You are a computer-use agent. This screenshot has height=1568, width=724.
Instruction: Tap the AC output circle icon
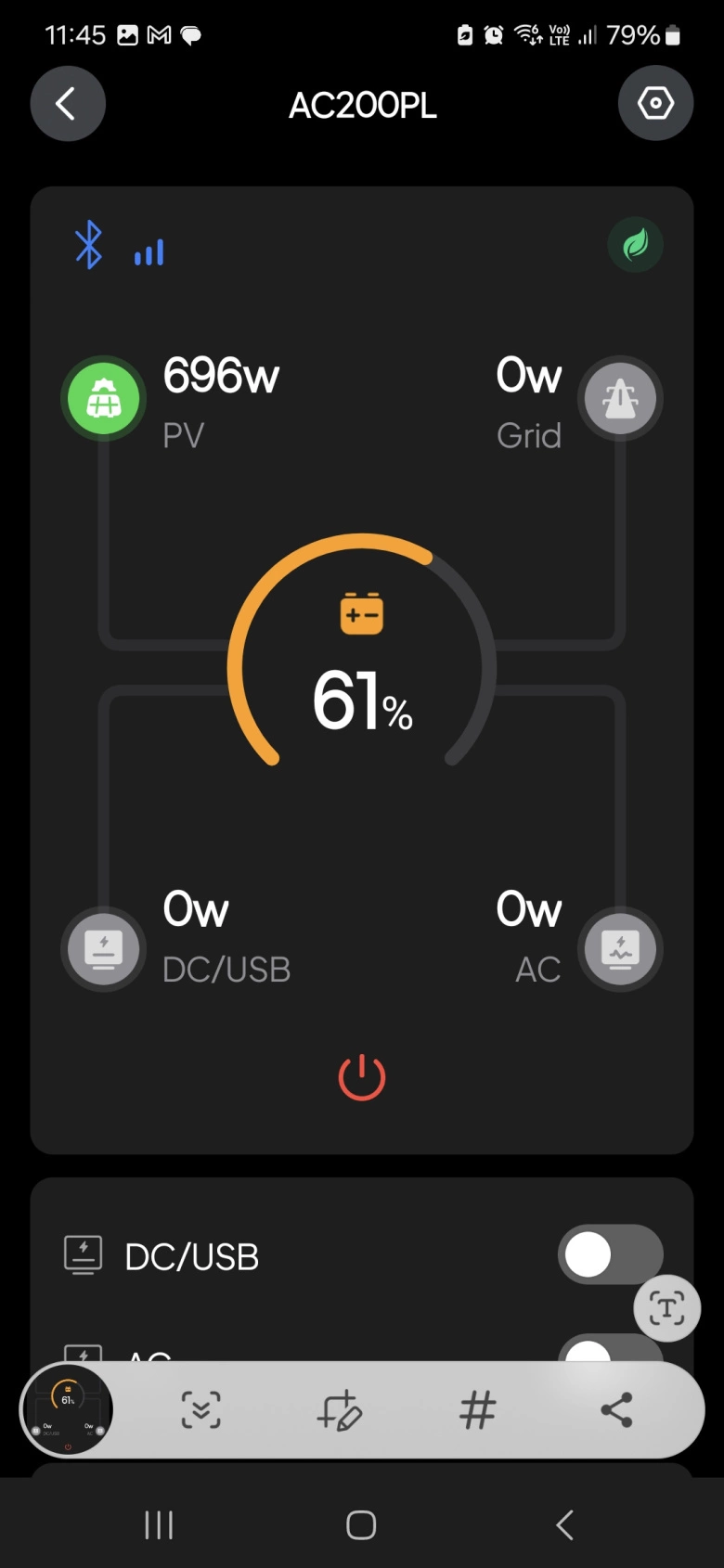(x=620, y=949)
